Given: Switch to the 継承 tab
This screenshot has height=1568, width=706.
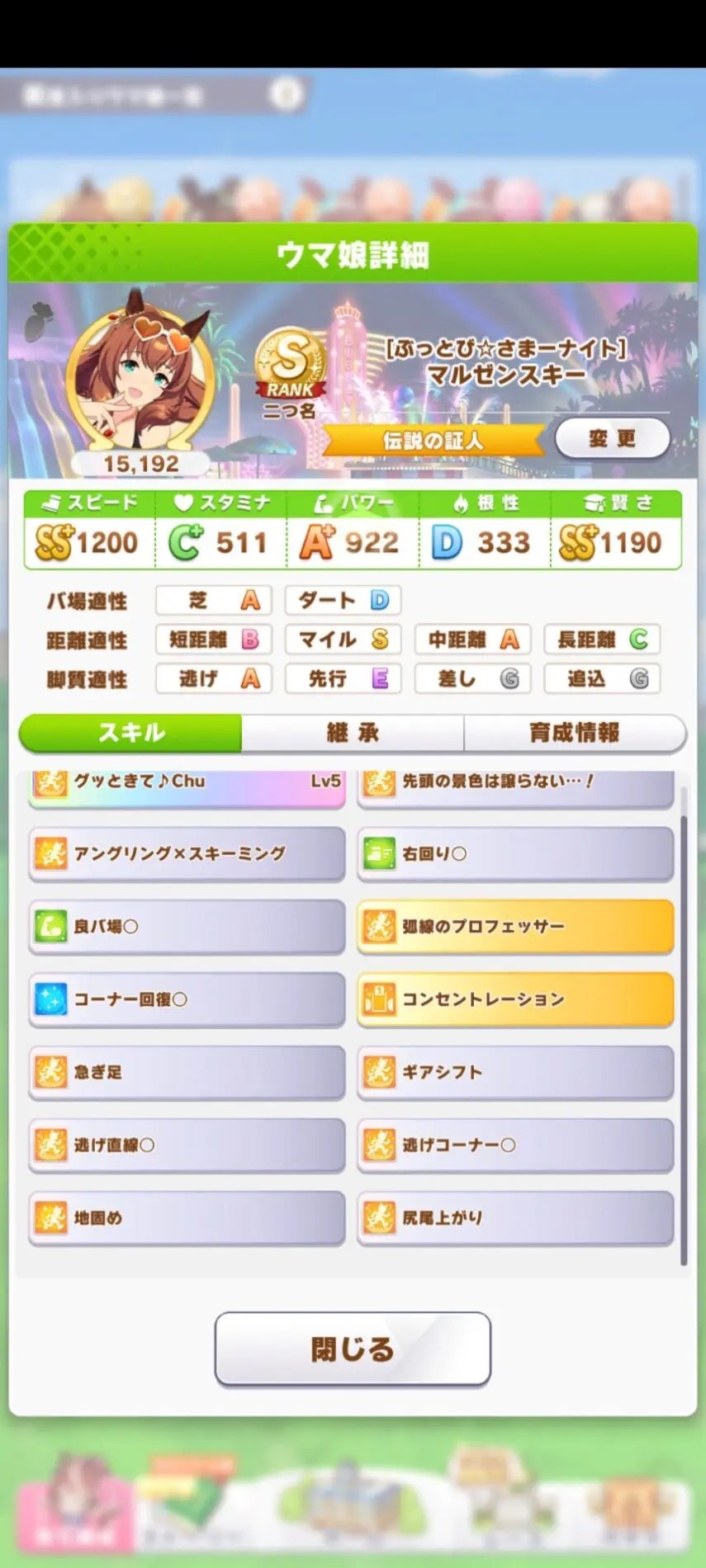Looking at the screenshot, I should click(353, 732).
